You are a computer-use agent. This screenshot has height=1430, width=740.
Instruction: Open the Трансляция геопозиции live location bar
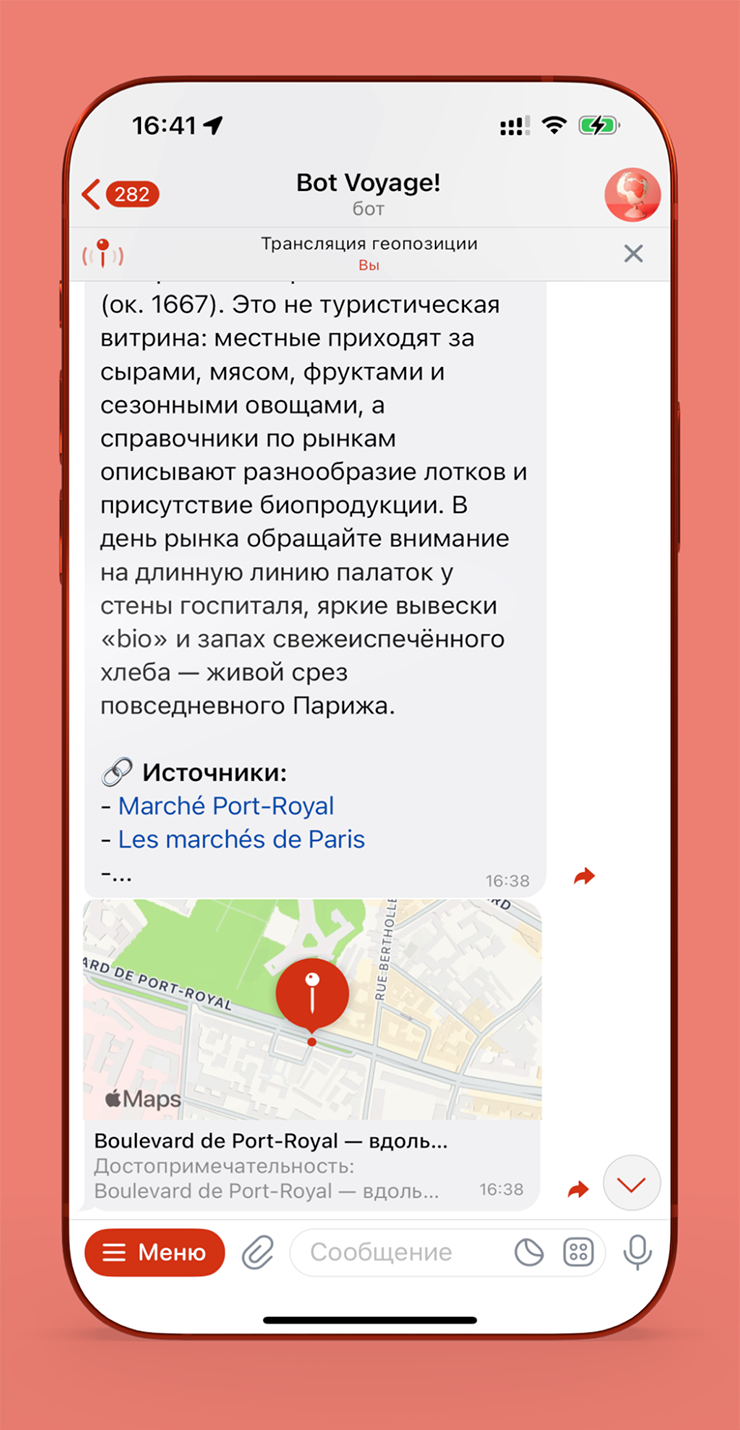tap(369, 253)
